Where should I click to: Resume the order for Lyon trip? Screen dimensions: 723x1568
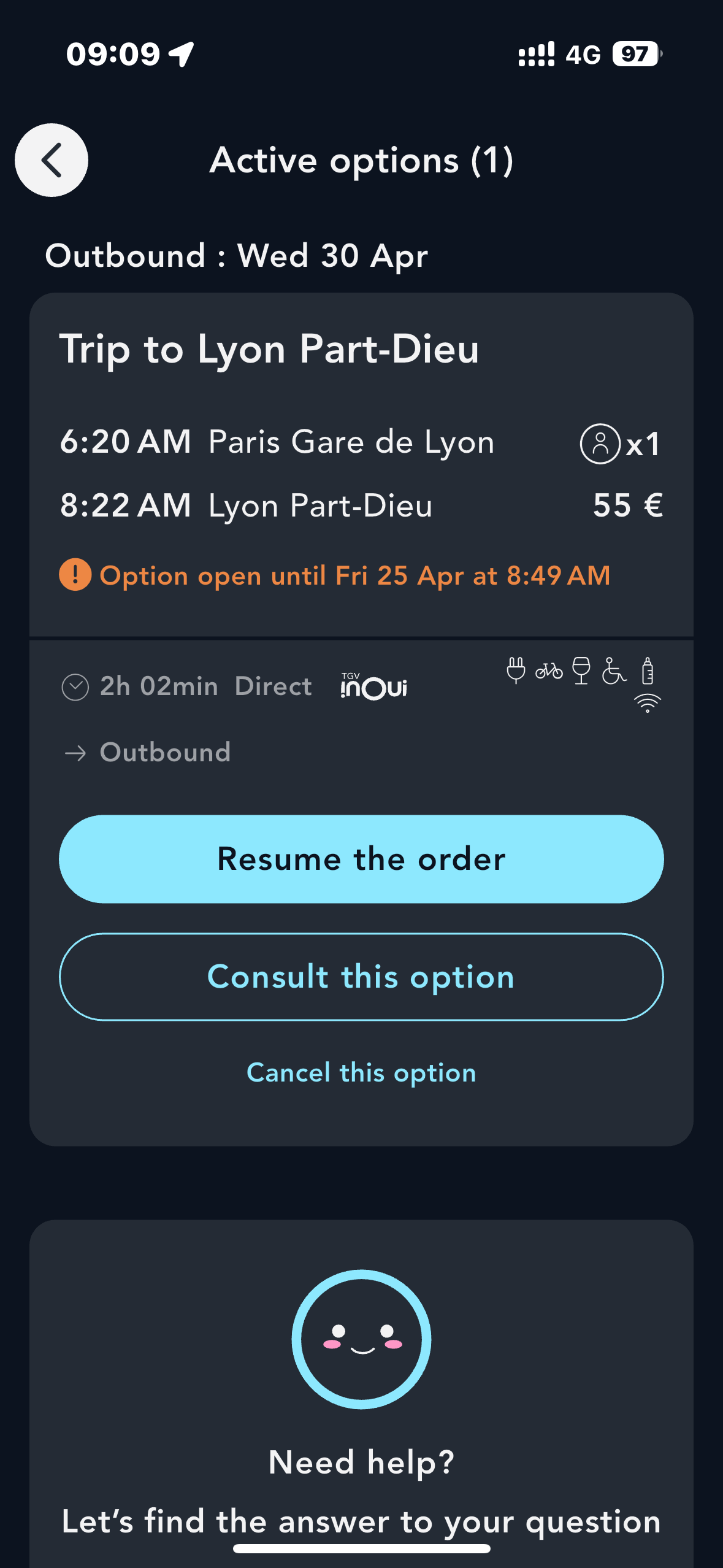coord(361,858)
